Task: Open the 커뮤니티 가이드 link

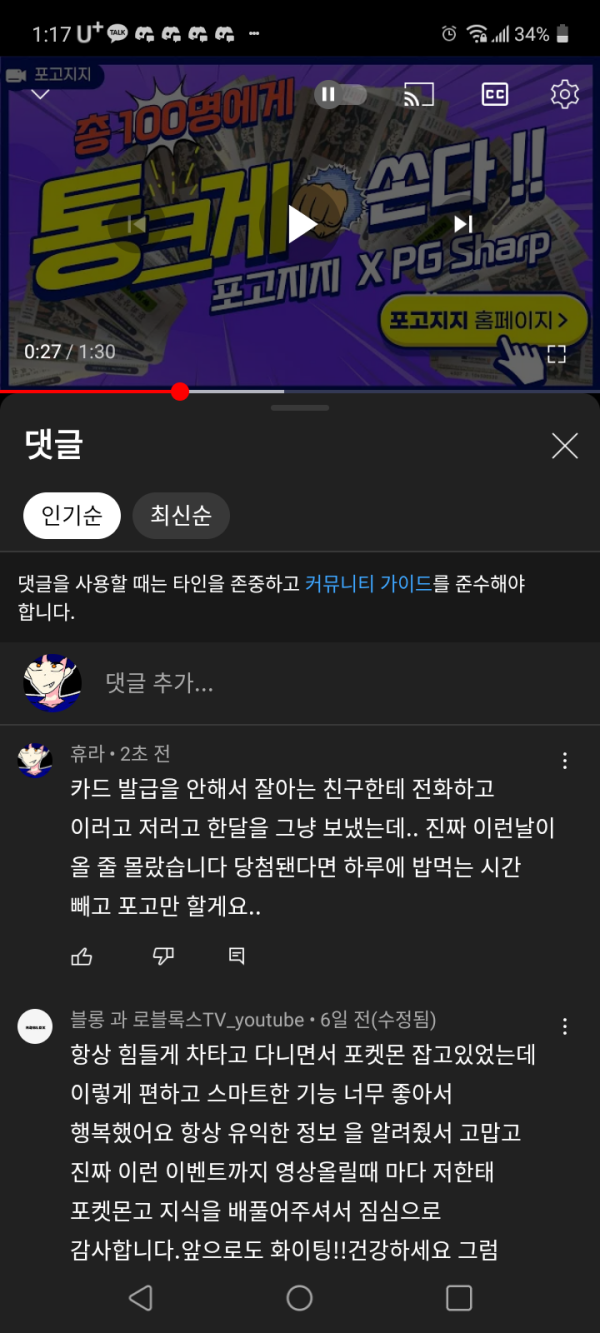Action: [368, 583]
